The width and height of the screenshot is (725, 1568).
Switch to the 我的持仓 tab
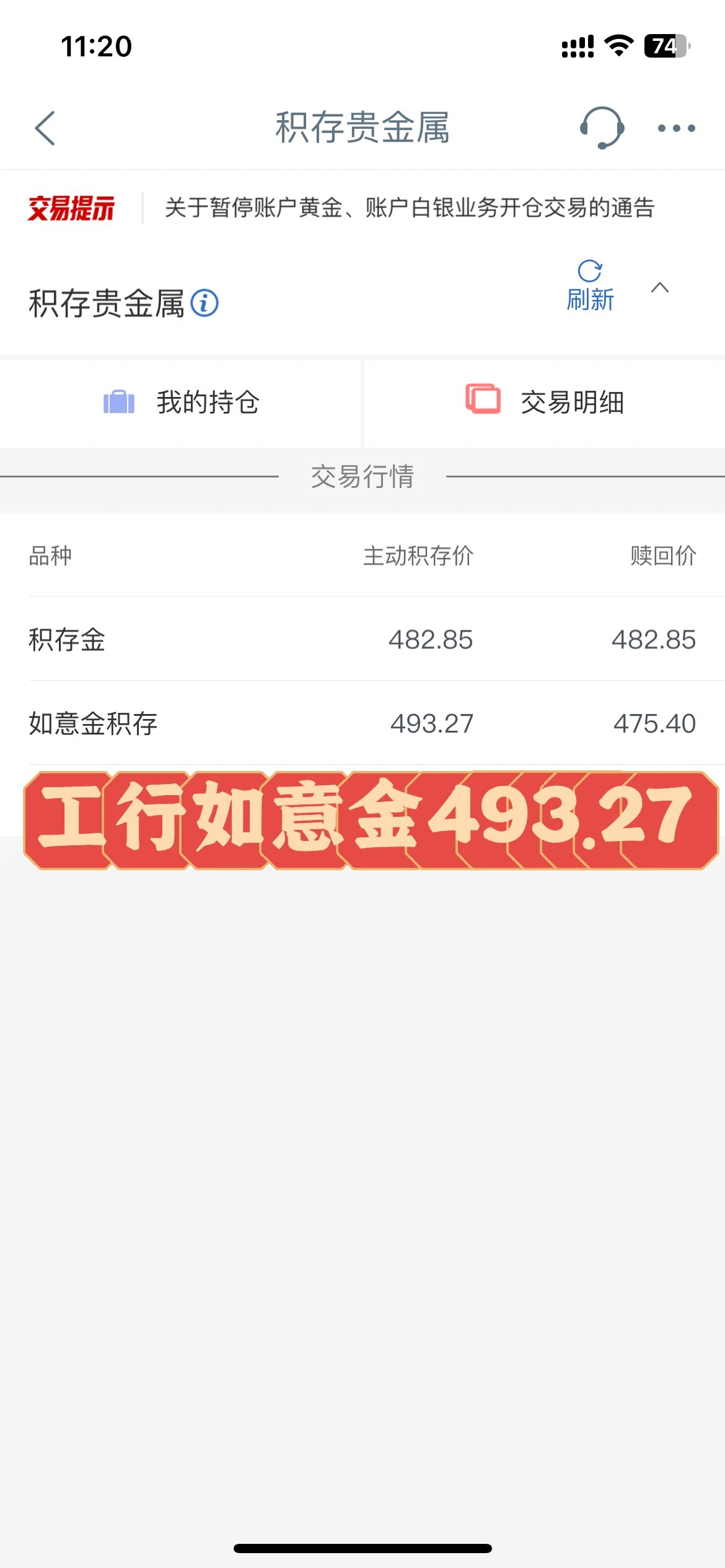tap(181, 403)
